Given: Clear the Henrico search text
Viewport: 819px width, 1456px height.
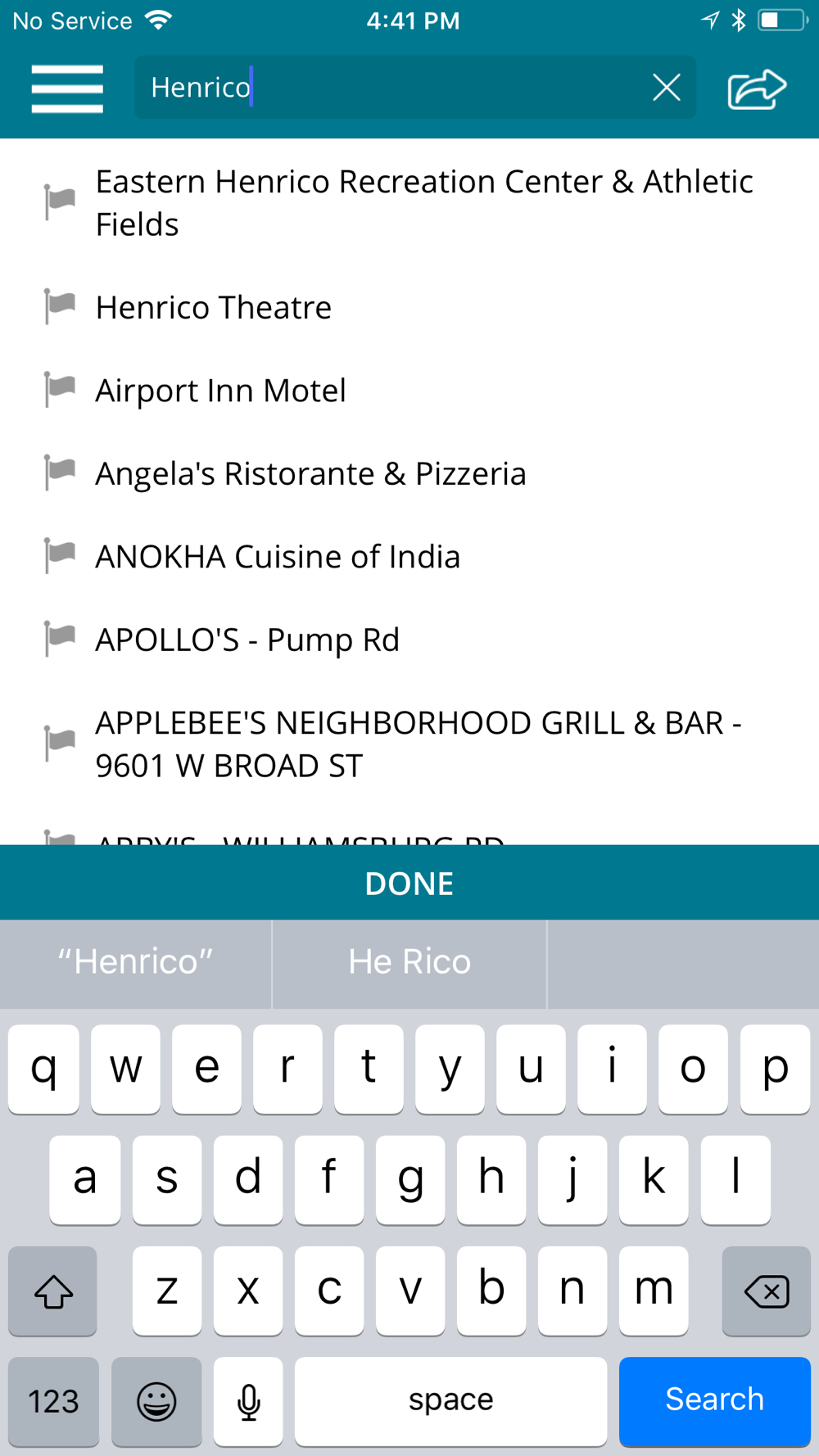Looking at the screenshot, I should click(x=666, y=88).
